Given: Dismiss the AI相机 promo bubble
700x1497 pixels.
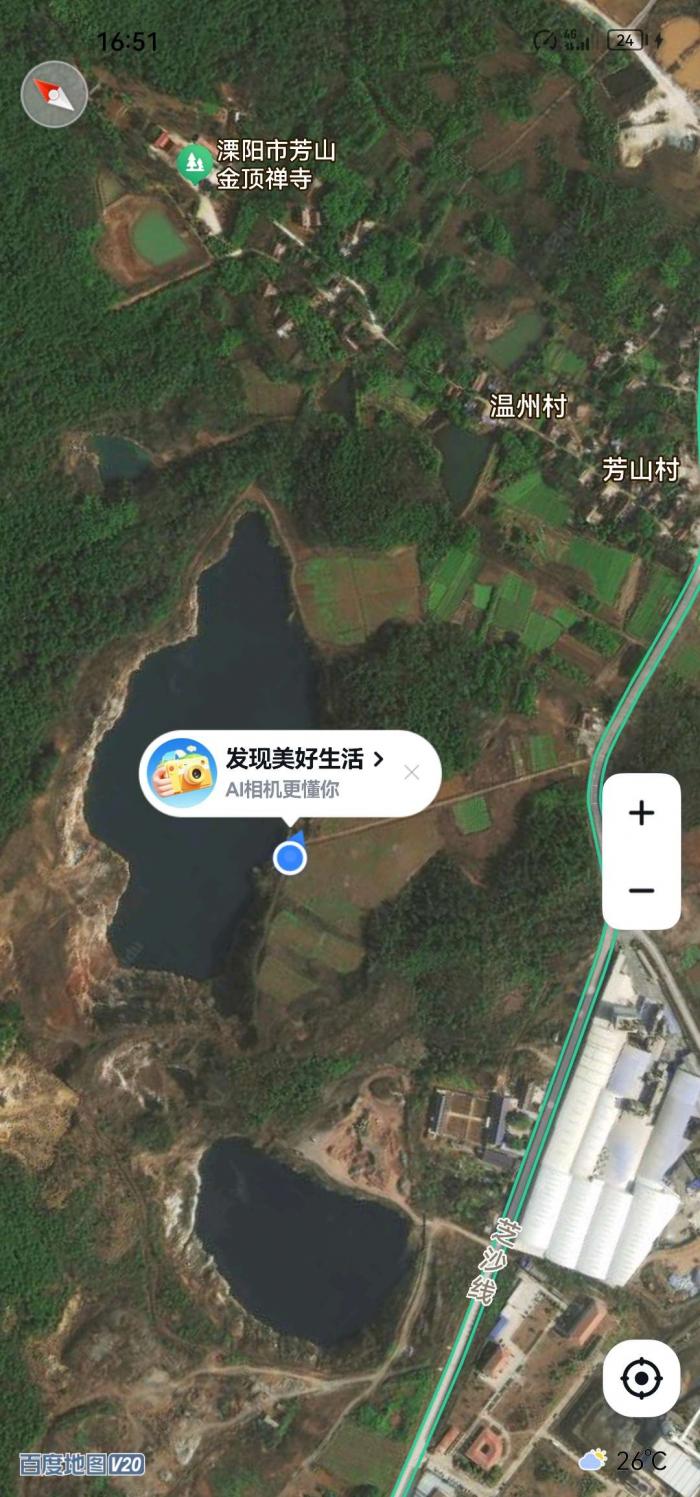Looking at the screenshot, I should [411, 772].
